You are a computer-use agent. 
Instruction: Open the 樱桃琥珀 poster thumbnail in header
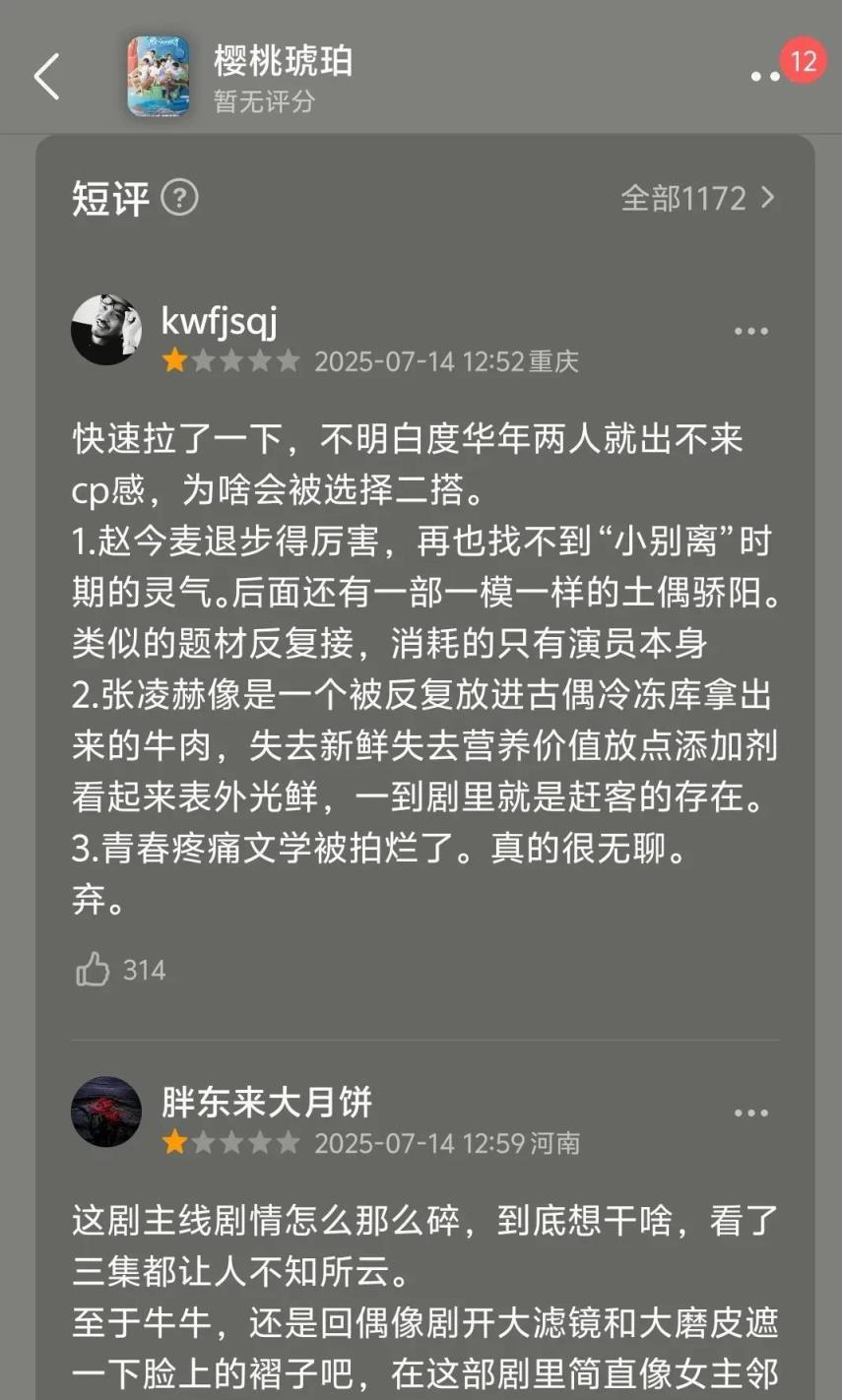pos(159,77)
